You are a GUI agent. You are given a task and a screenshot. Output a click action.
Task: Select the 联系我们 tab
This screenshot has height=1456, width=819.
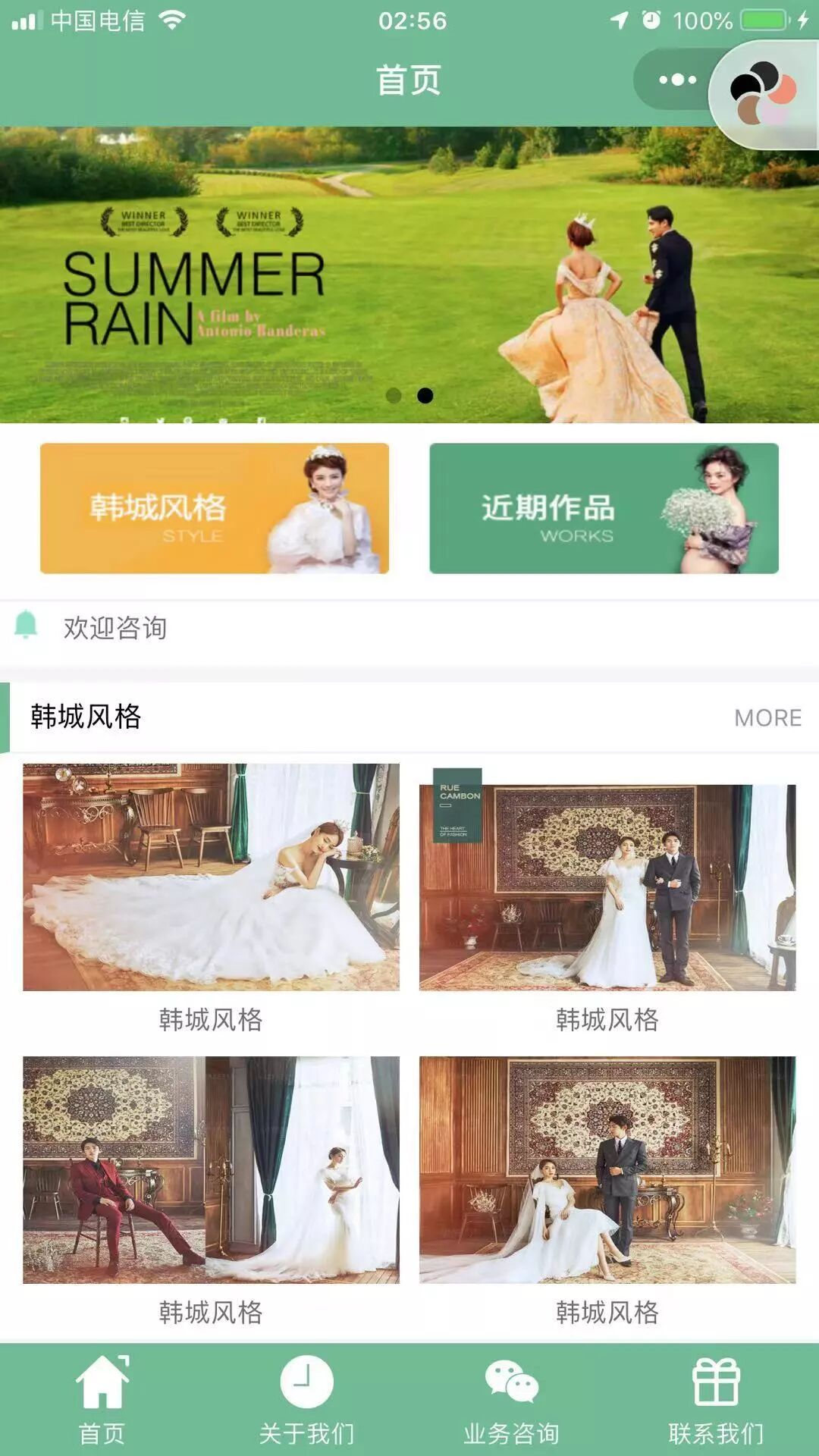pos(716,1400)
